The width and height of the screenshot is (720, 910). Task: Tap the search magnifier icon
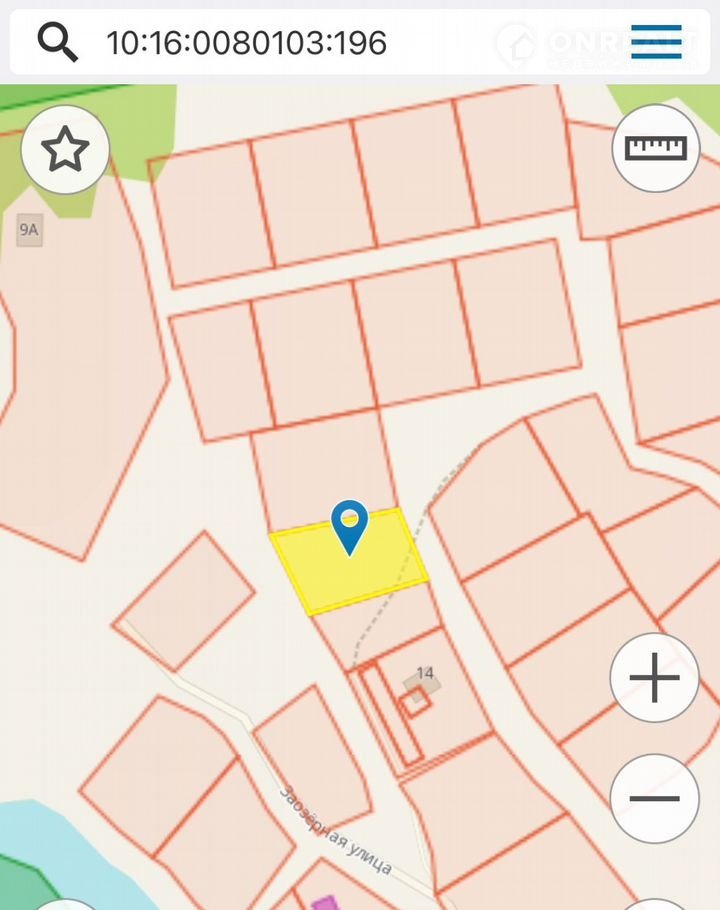pyautogui.click(x=58, y=42)
